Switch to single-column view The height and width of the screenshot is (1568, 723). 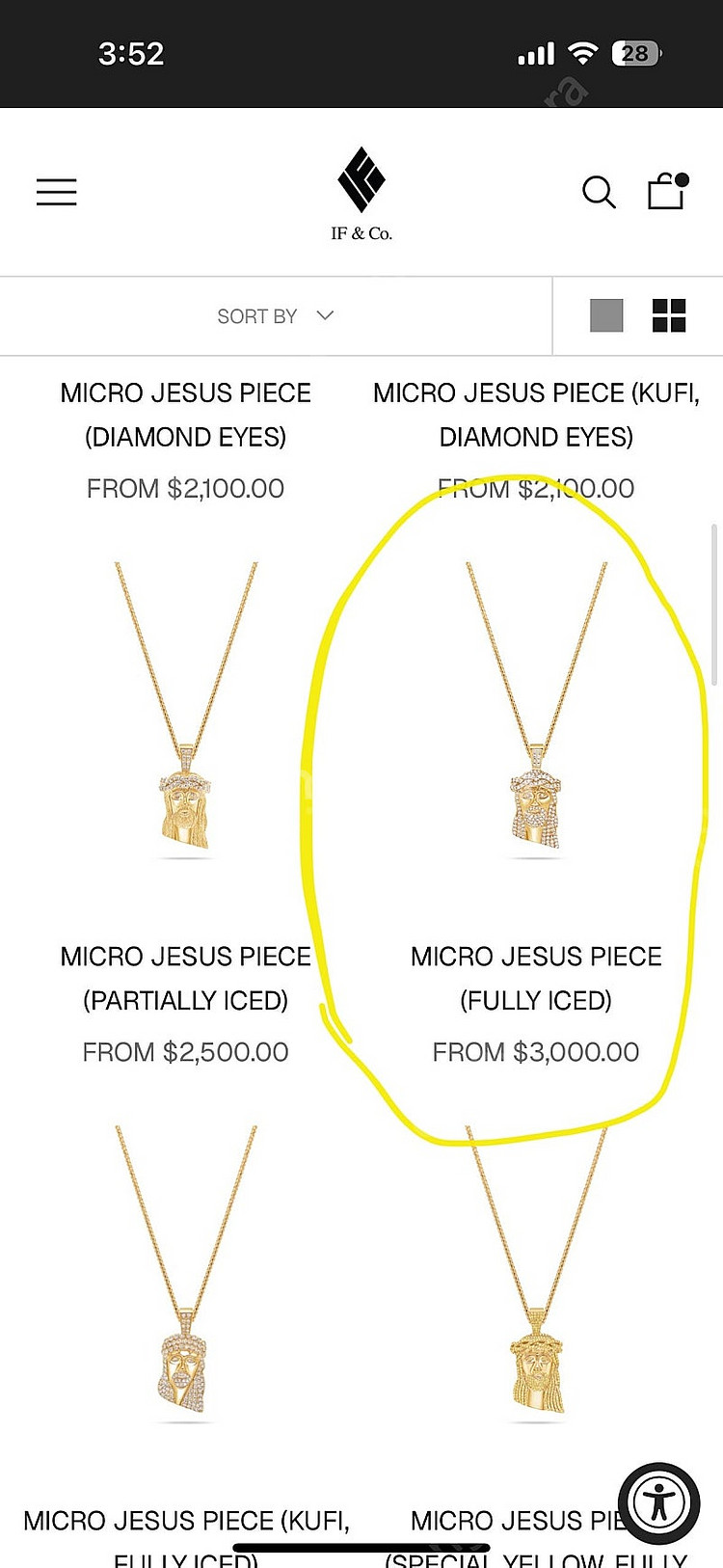click(x=606, y=315)
